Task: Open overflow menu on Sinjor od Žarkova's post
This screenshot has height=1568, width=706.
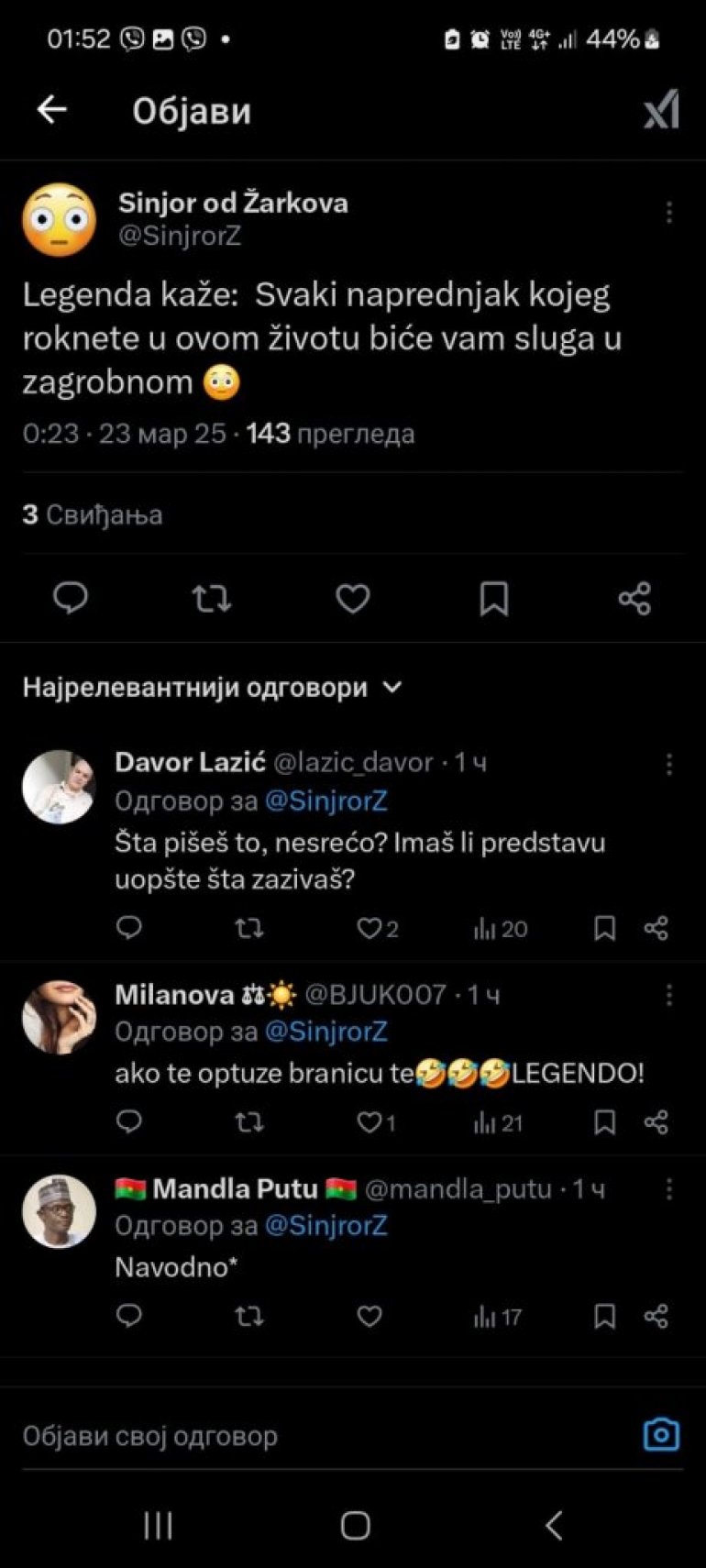Action: coord(669,213)
